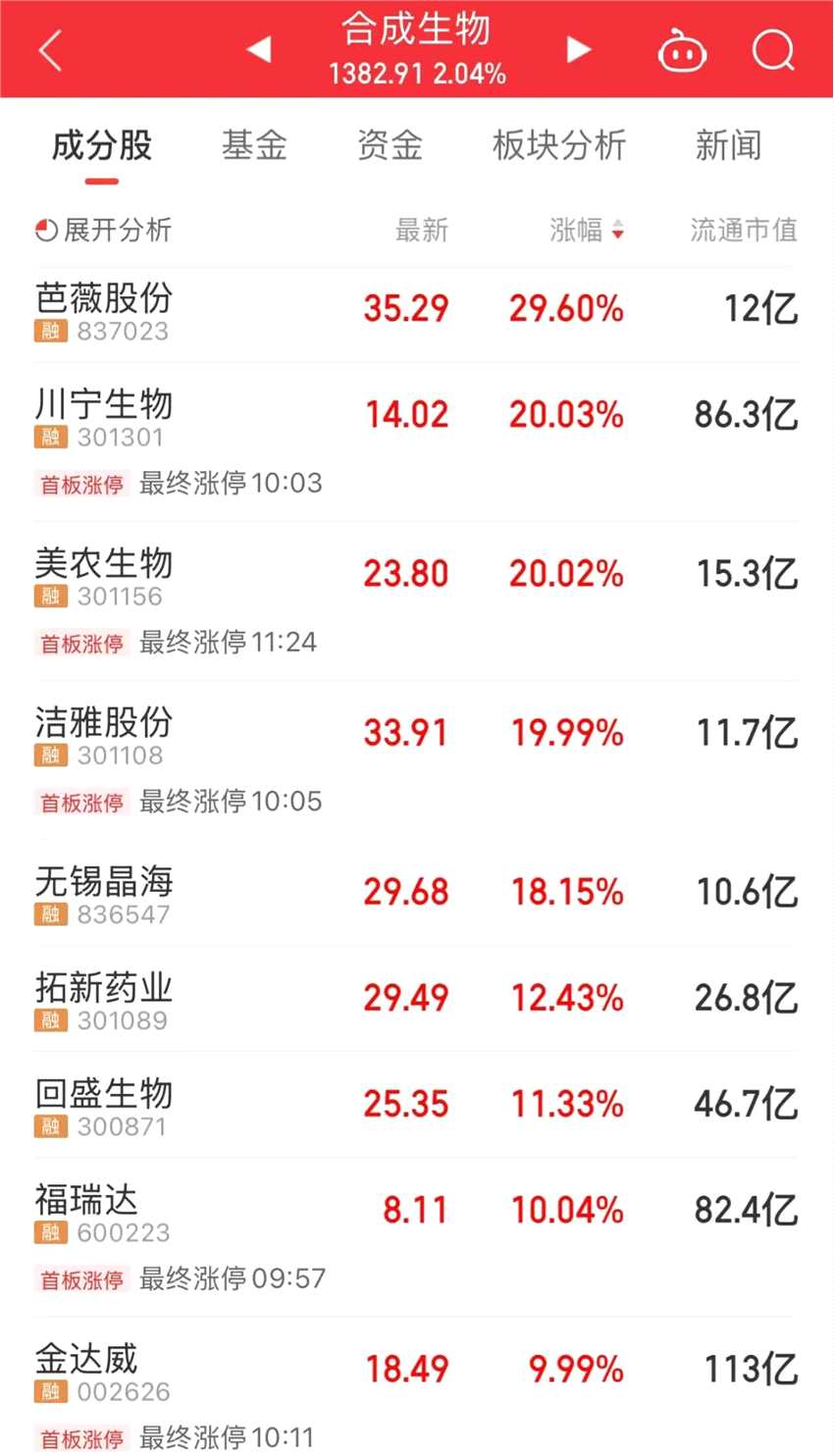Expand 展开分析 view
This screenshot has height=1456, width=834.
104,231
